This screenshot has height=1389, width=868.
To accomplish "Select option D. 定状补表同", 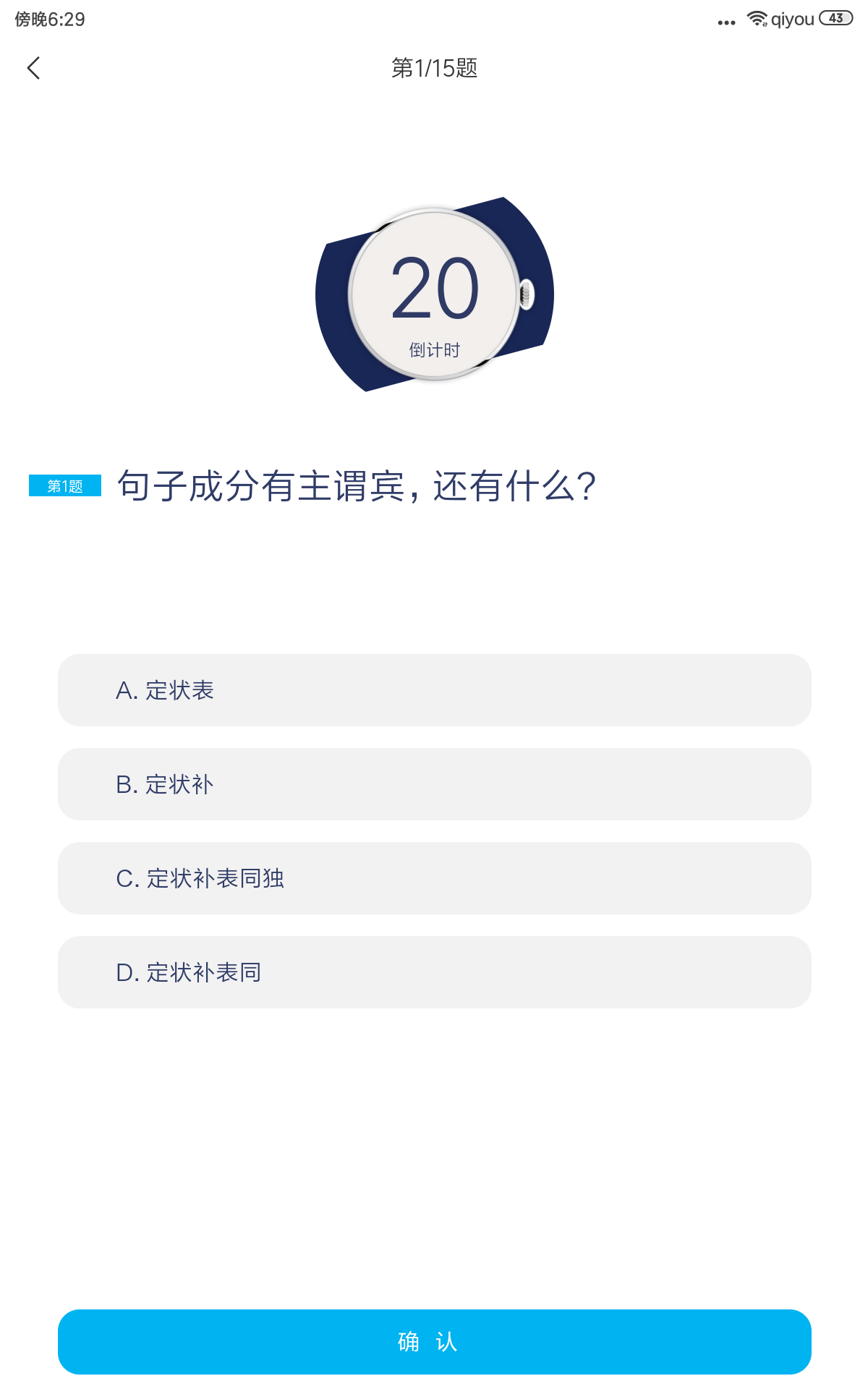I will pos(434,972).
